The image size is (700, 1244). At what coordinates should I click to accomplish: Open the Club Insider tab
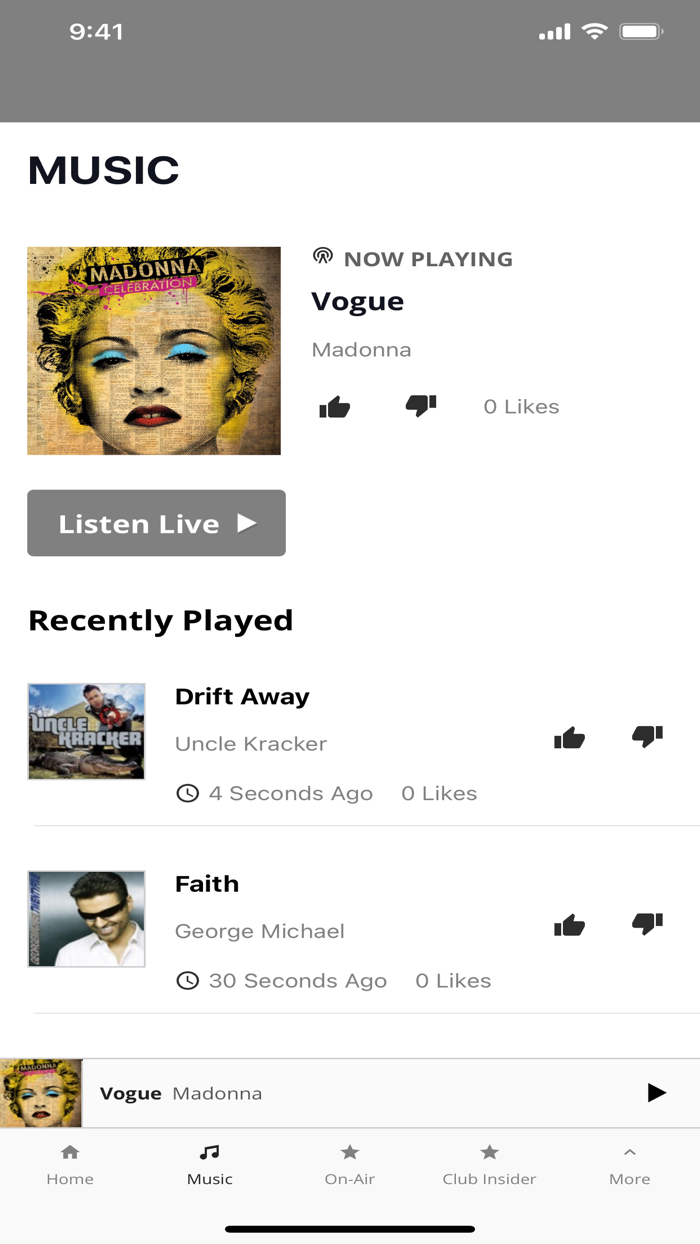490,1166
